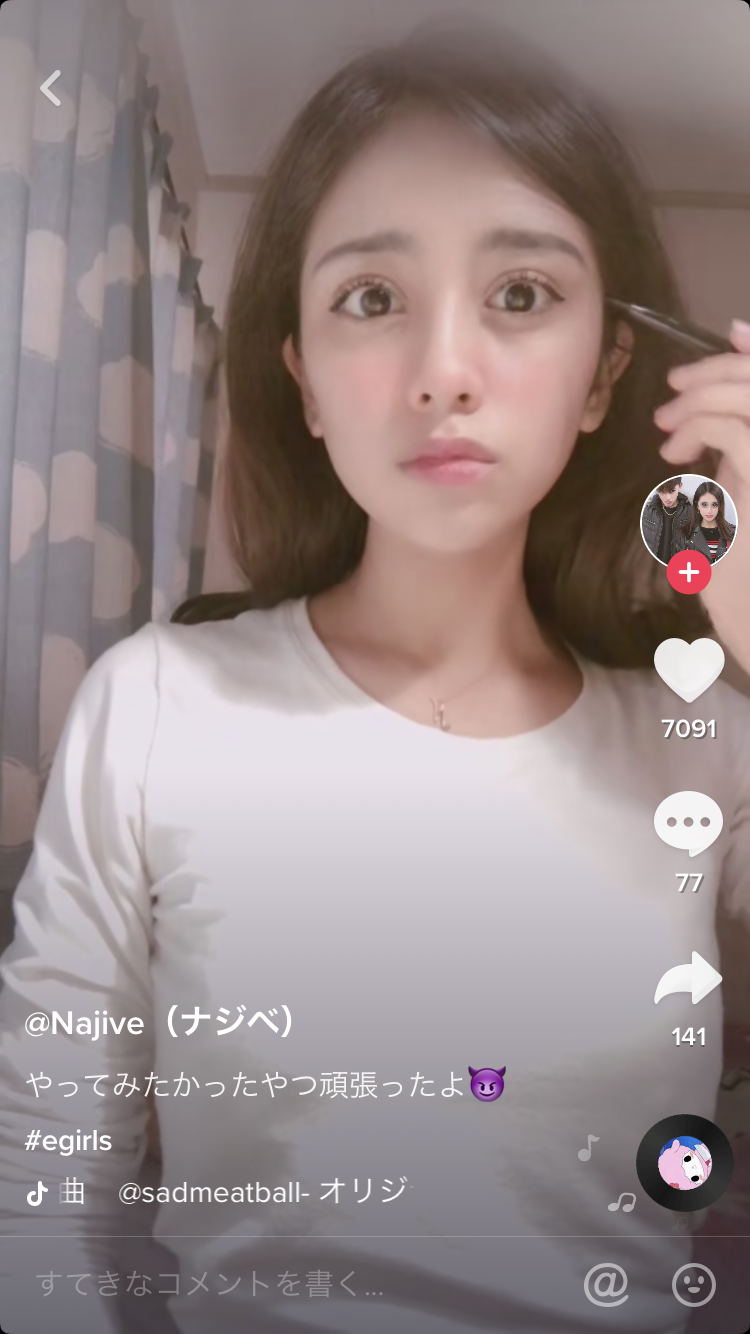Open the @sadmeatball original sound

click(262, 1192)
